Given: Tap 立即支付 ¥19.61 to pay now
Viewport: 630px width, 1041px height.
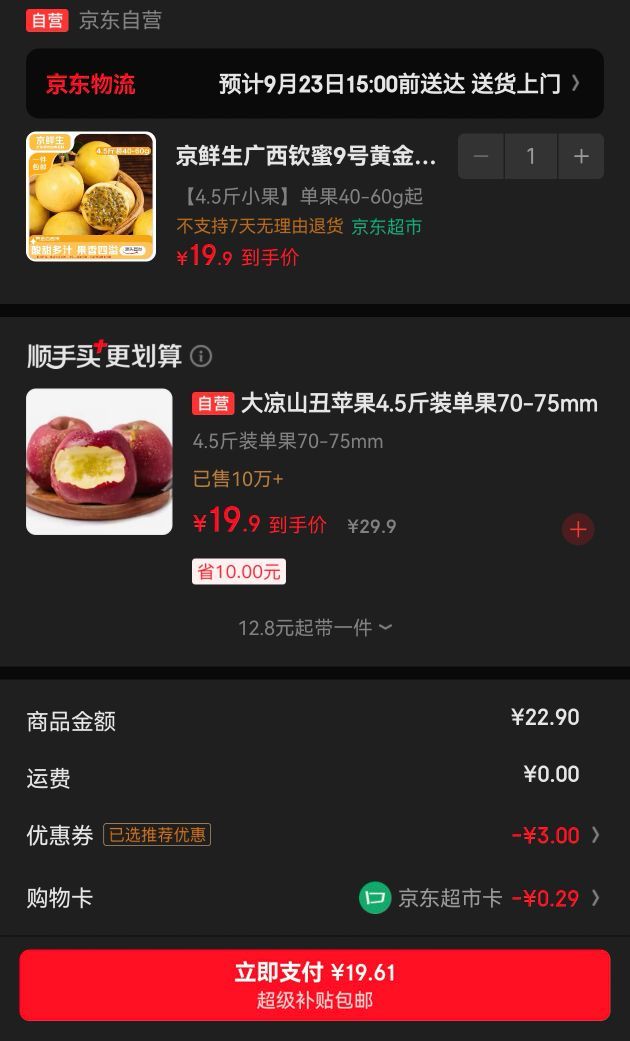Looking at the screenshot, I should coord(315,985).
